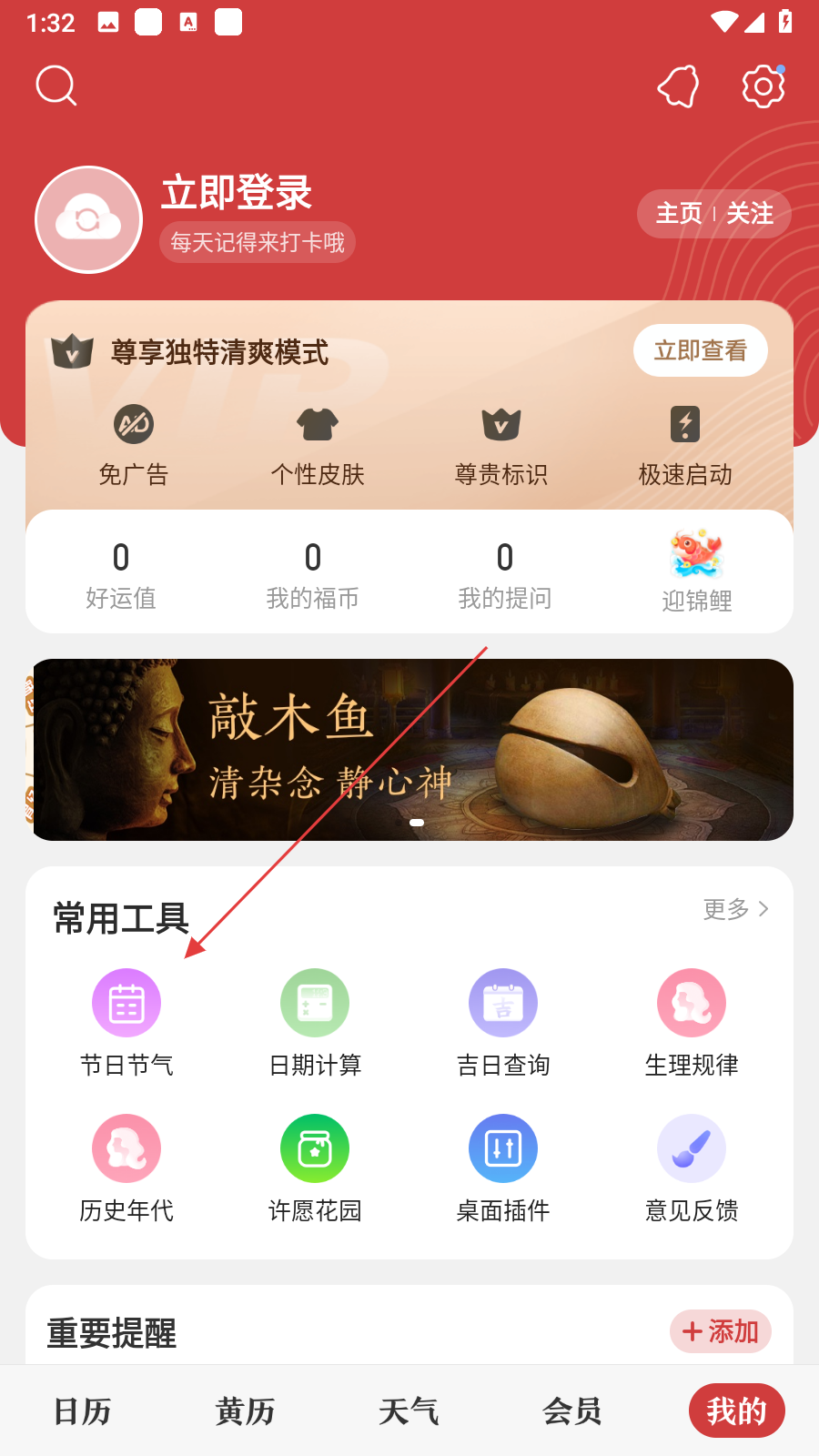
Task: Tap 立即登录 to log in
Action: tap(237, 193)
